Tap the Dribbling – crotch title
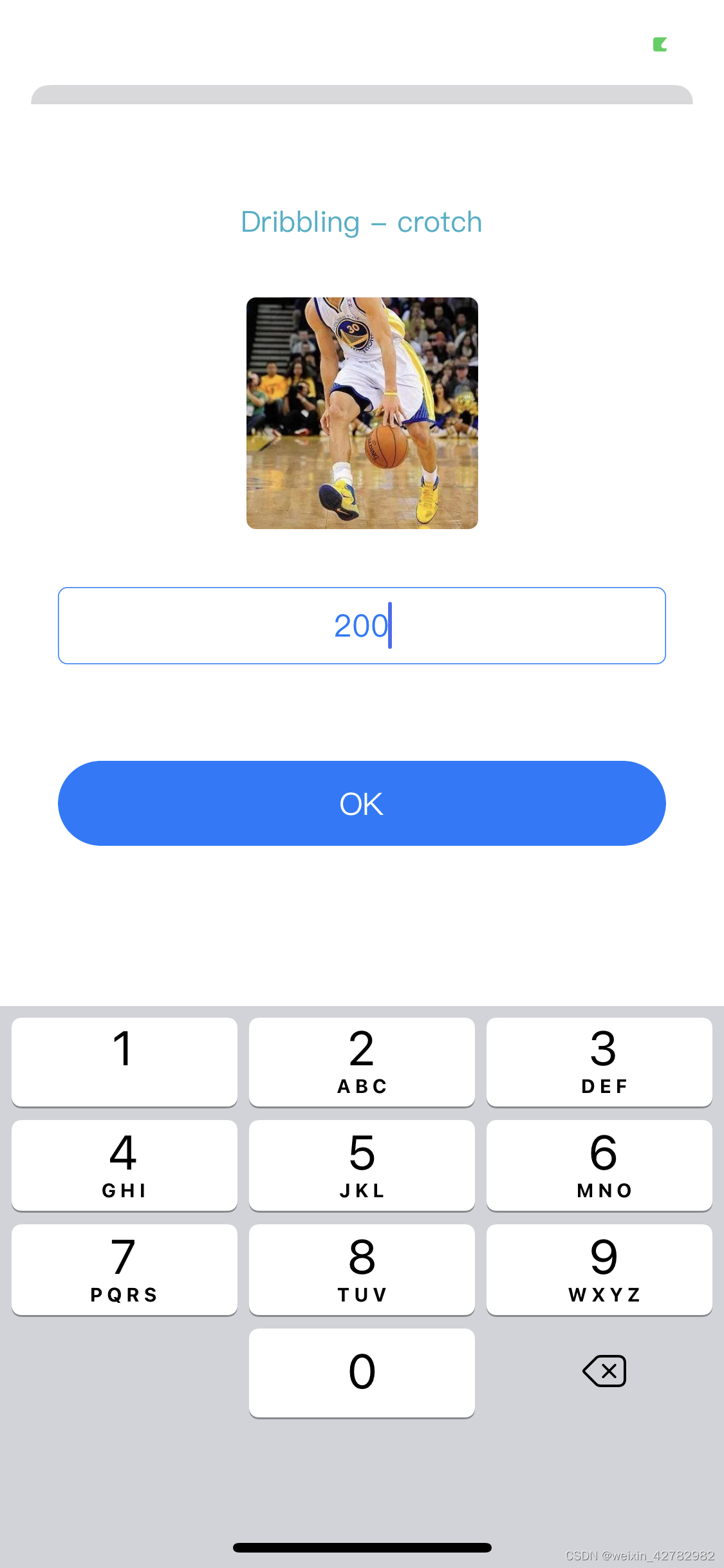 pos(362,221)
